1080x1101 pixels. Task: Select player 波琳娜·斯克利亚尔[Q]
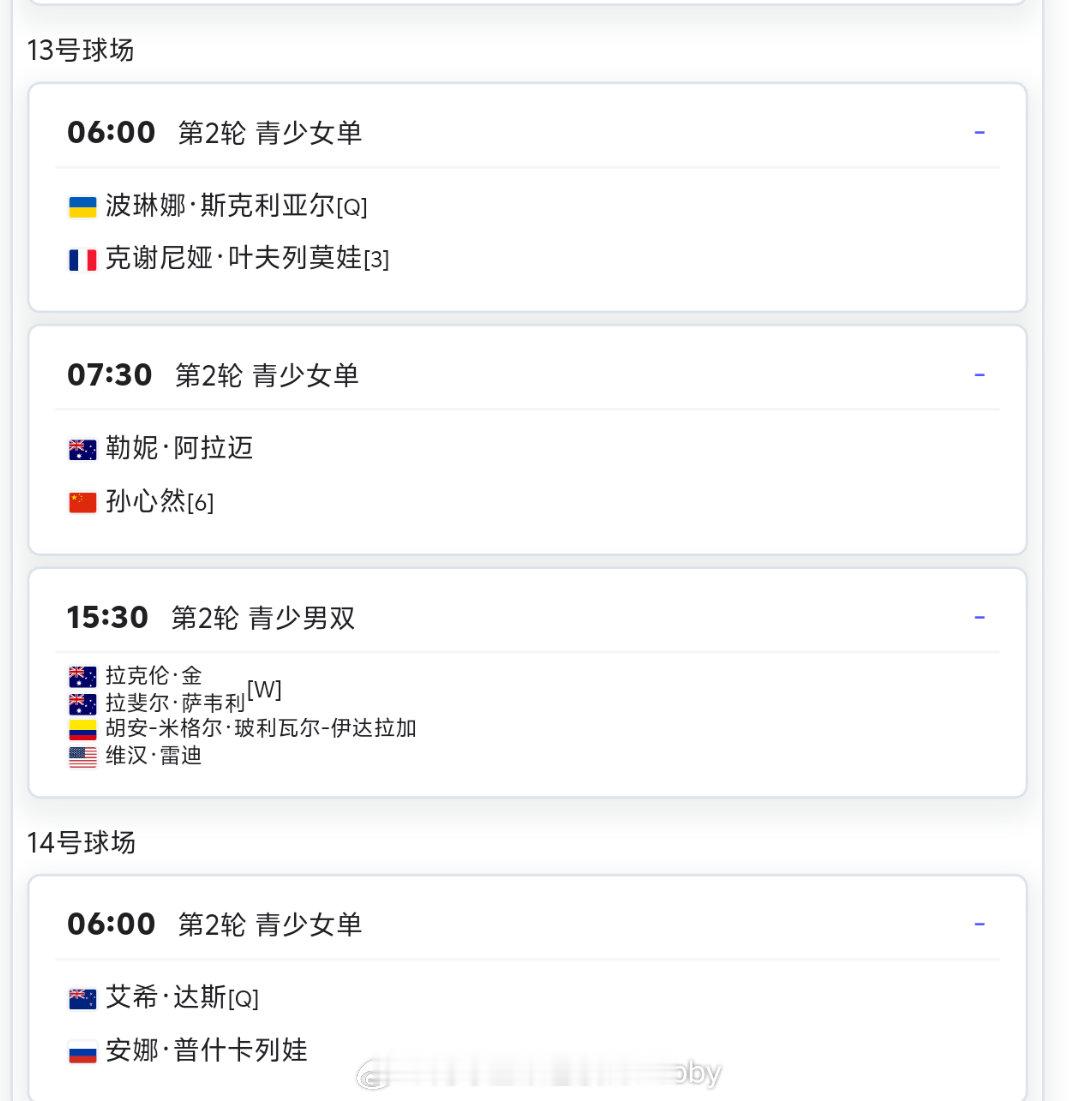click(x=230, y=207)
